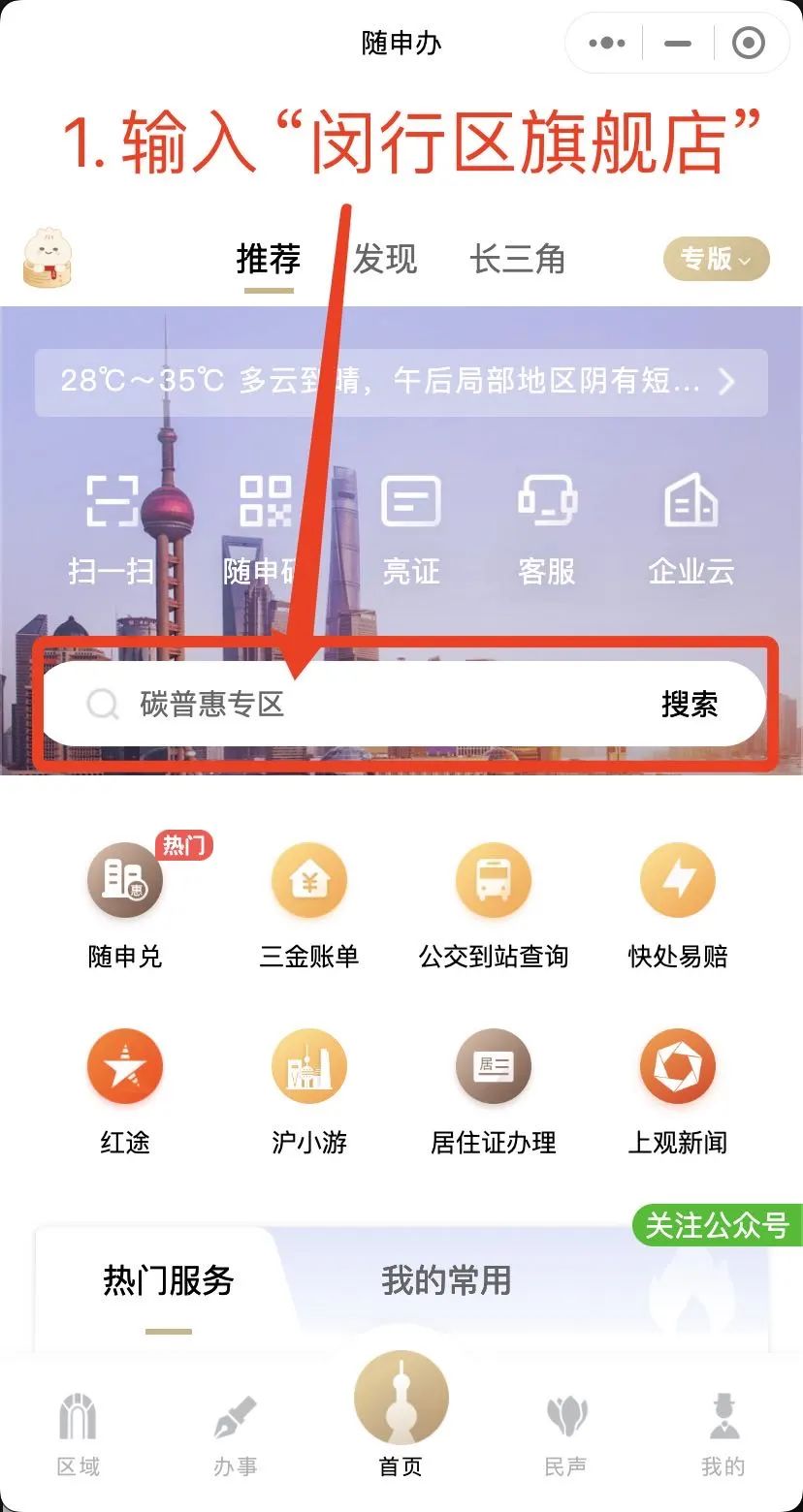
Task: Tap the 搜索 button
Action: coord(690,704)
